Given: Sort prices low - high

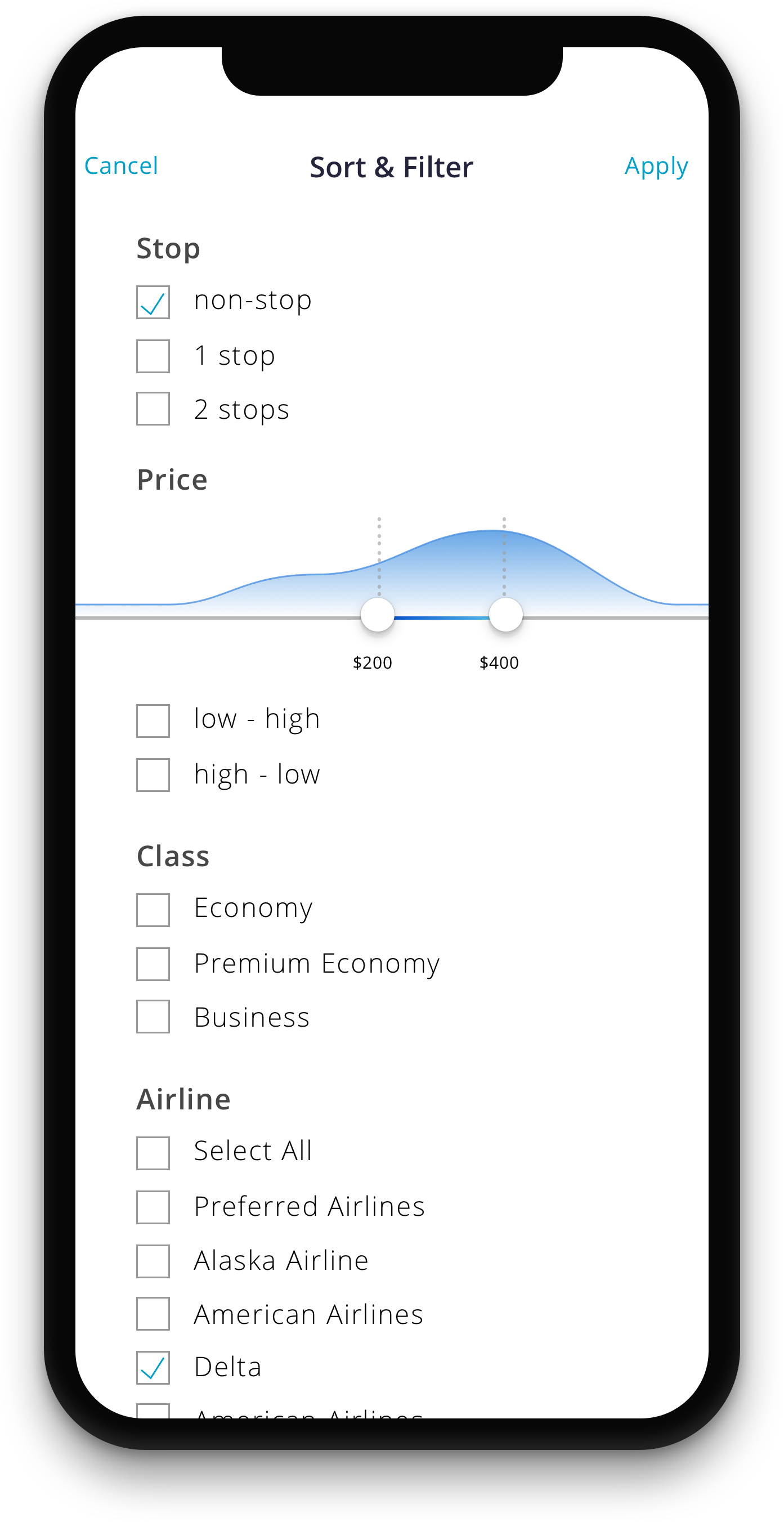Looking at the screenshot, I should (153, 720).
